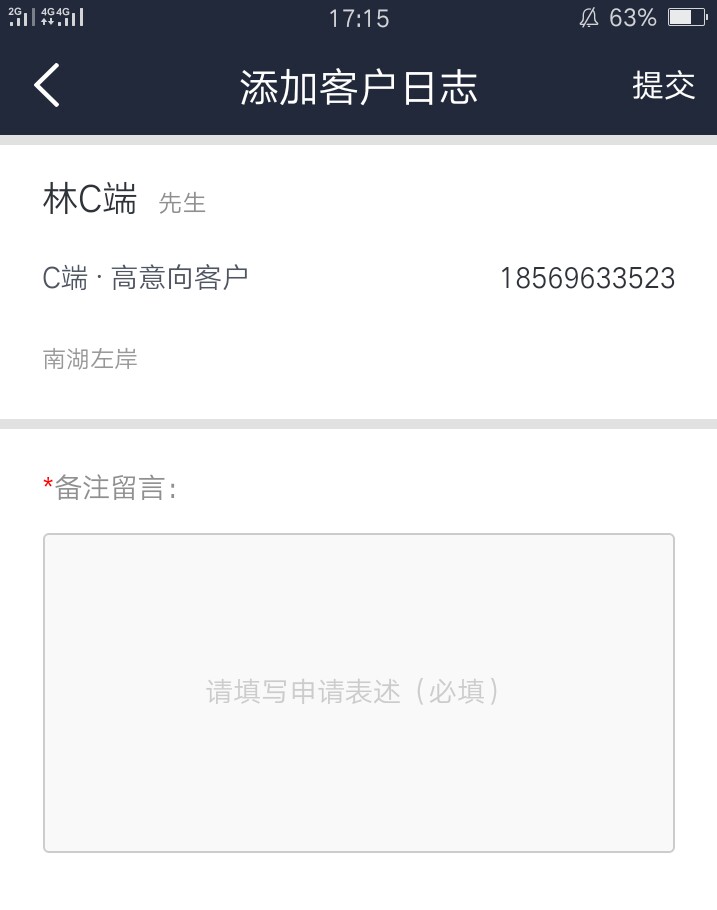Focus the 备注留言 text box
This screenshot has height=910, width=717.
point(358,692)
